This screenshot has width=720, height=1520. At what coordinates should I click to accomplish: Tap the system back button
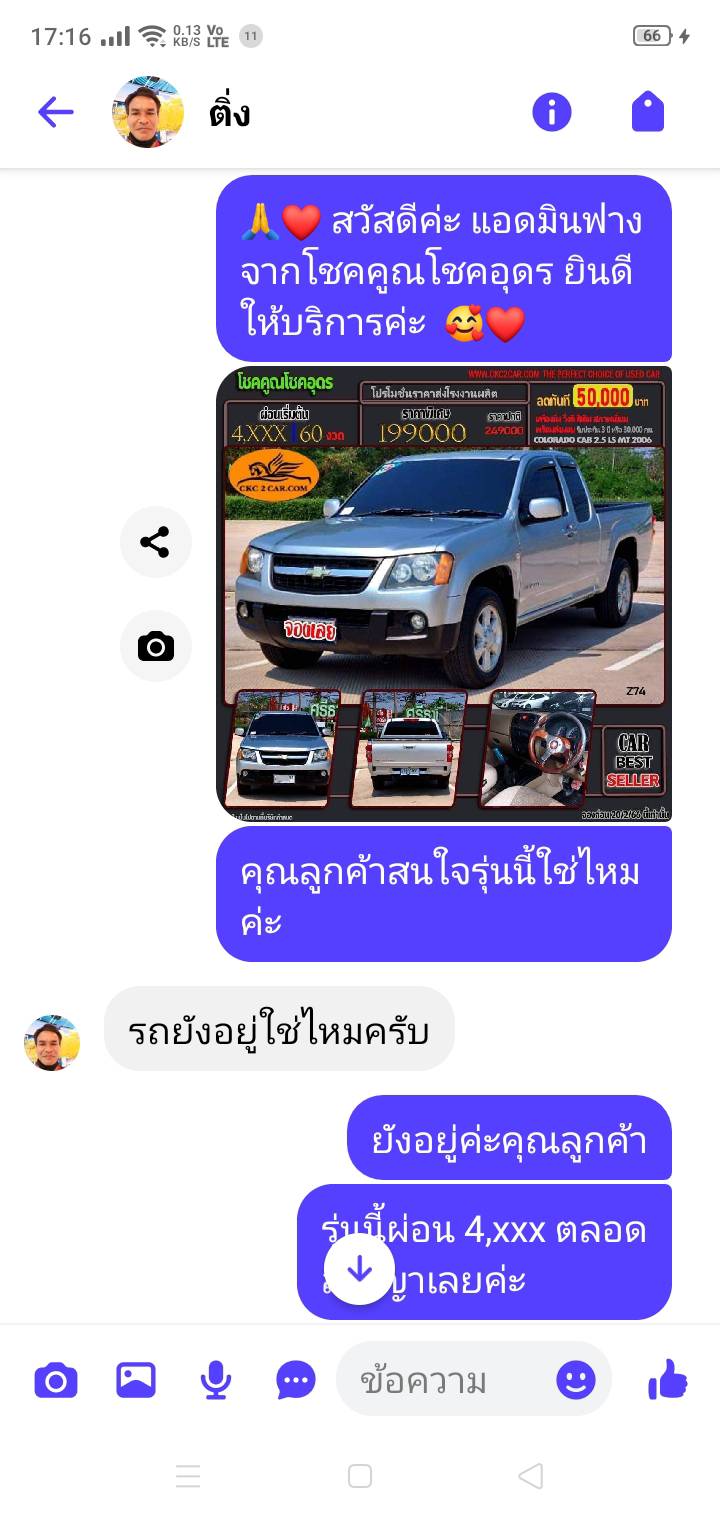[x=531, y=1476]
